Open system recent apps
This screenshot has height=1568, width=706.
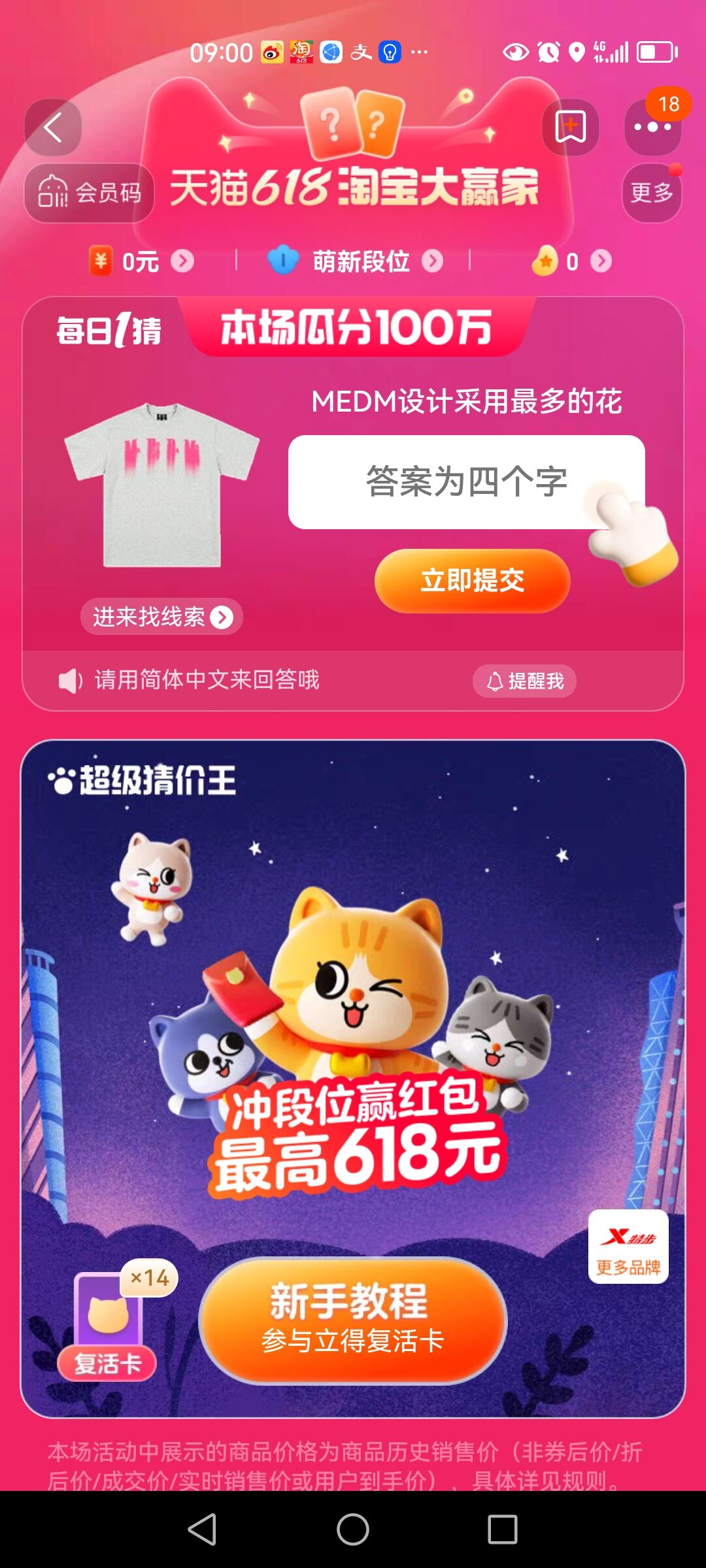coord(503,1529)
